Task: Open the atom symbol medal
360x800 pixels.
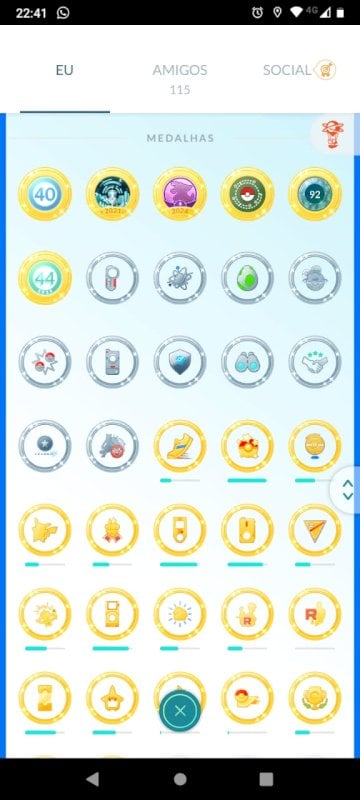Action: pyautogui.click(x=179, y=278)
